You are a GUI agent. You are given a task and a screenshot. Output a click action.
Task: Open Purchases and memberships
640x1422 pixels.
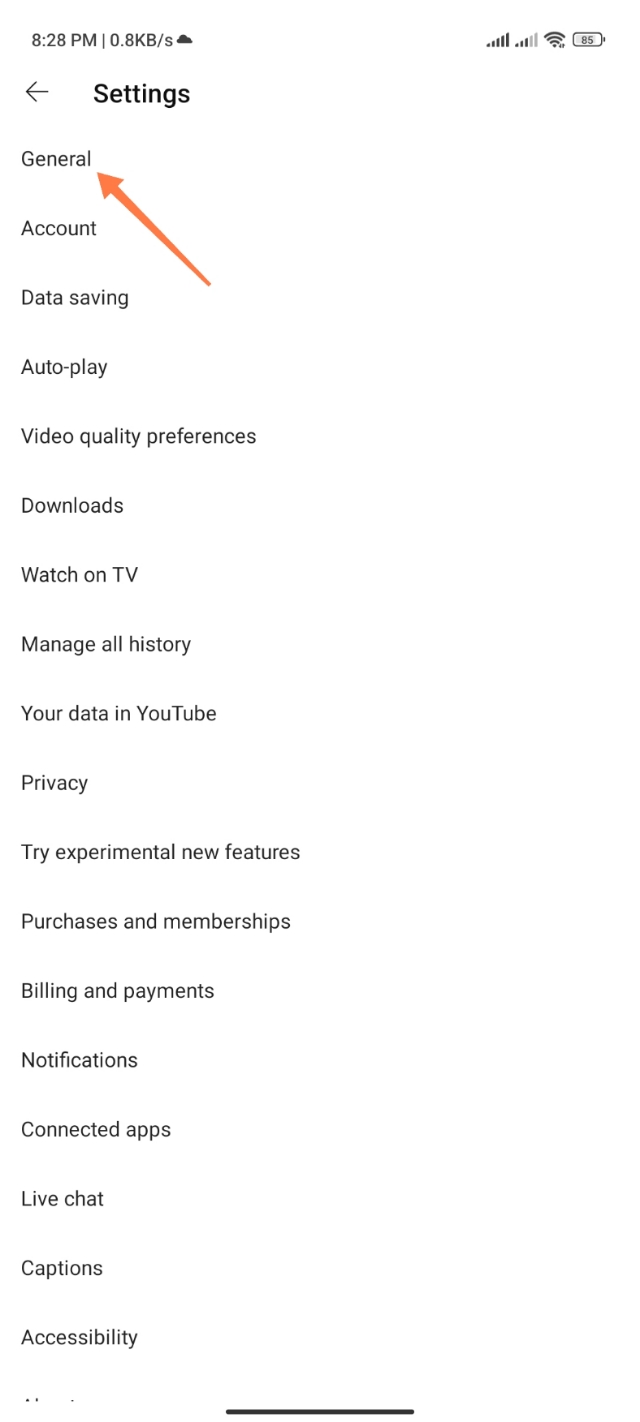tap(155, 922)
